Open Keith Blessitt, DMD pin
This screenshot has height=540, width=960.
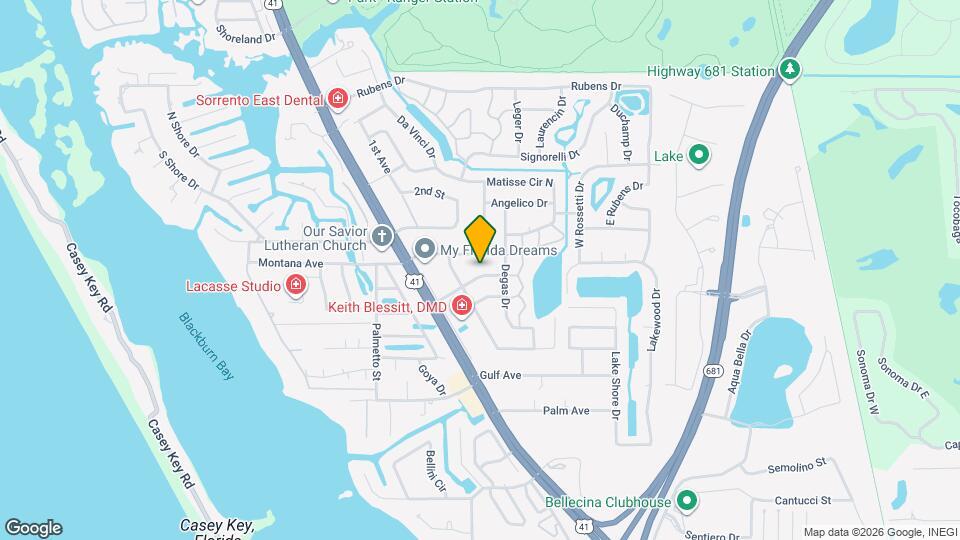461,306
